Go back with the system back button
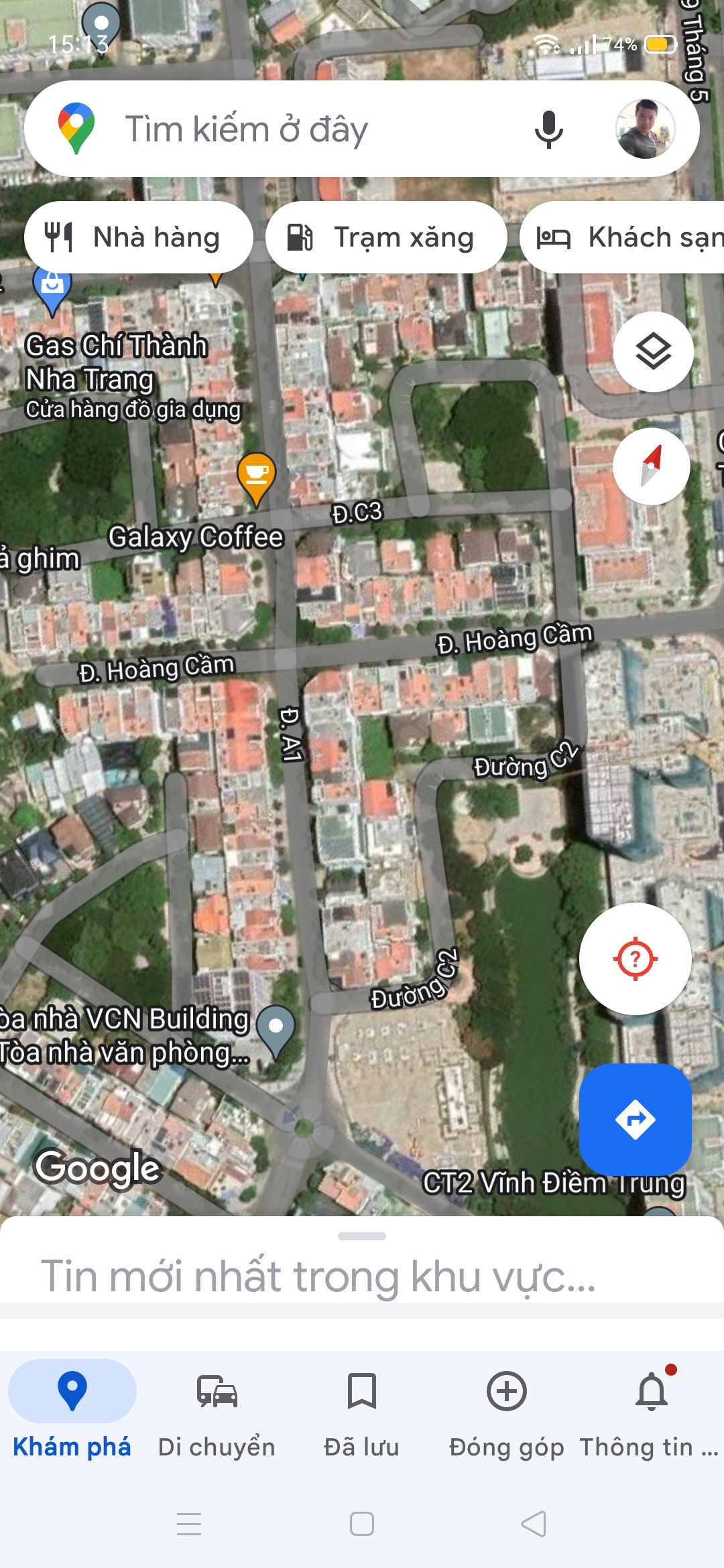Image resolution: width=724 pixels, height=1568 pixels. (x=534, y=1524)
